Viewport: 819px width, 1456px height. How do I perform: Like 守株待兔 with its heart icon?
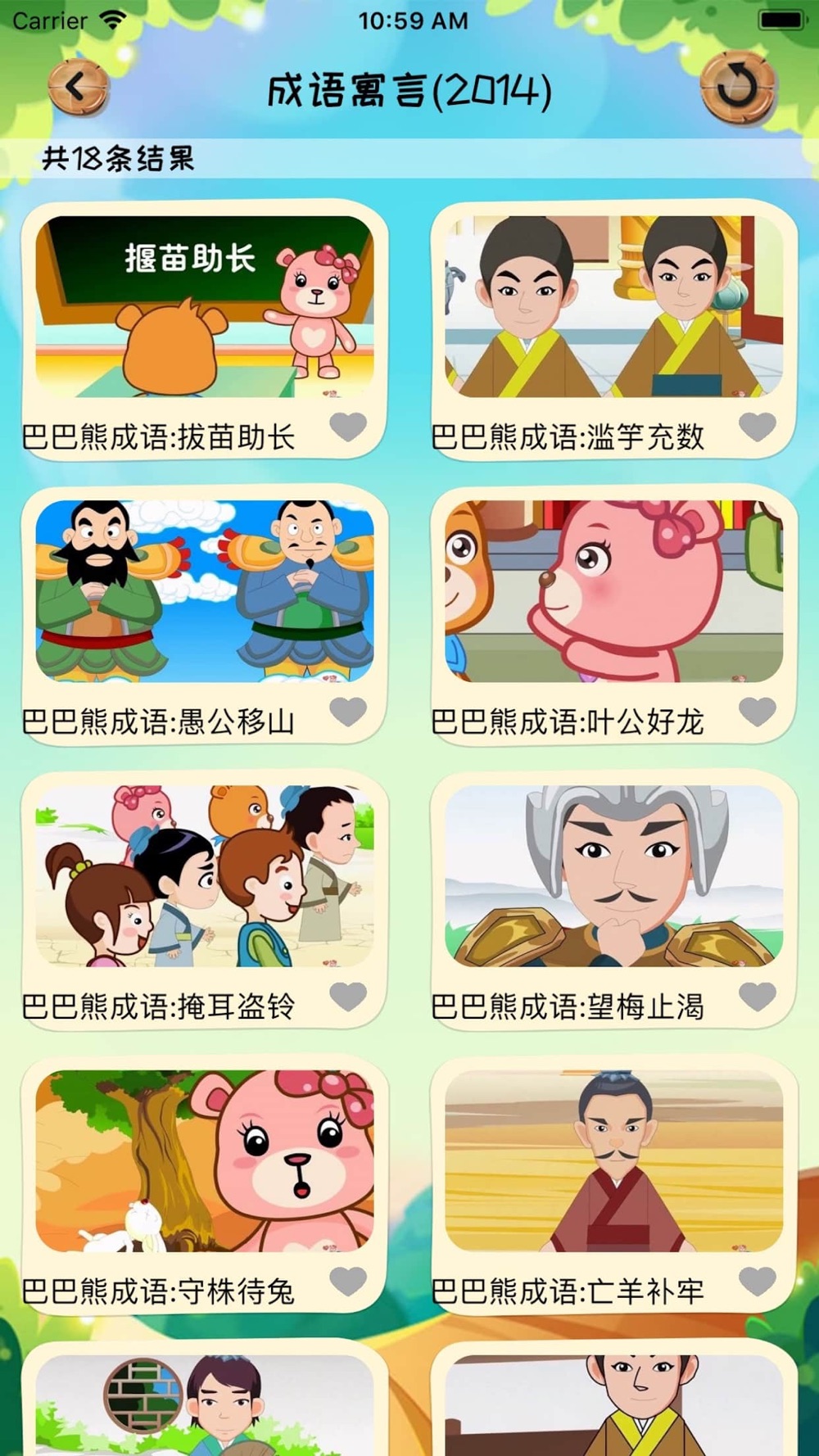point(348,1282)
